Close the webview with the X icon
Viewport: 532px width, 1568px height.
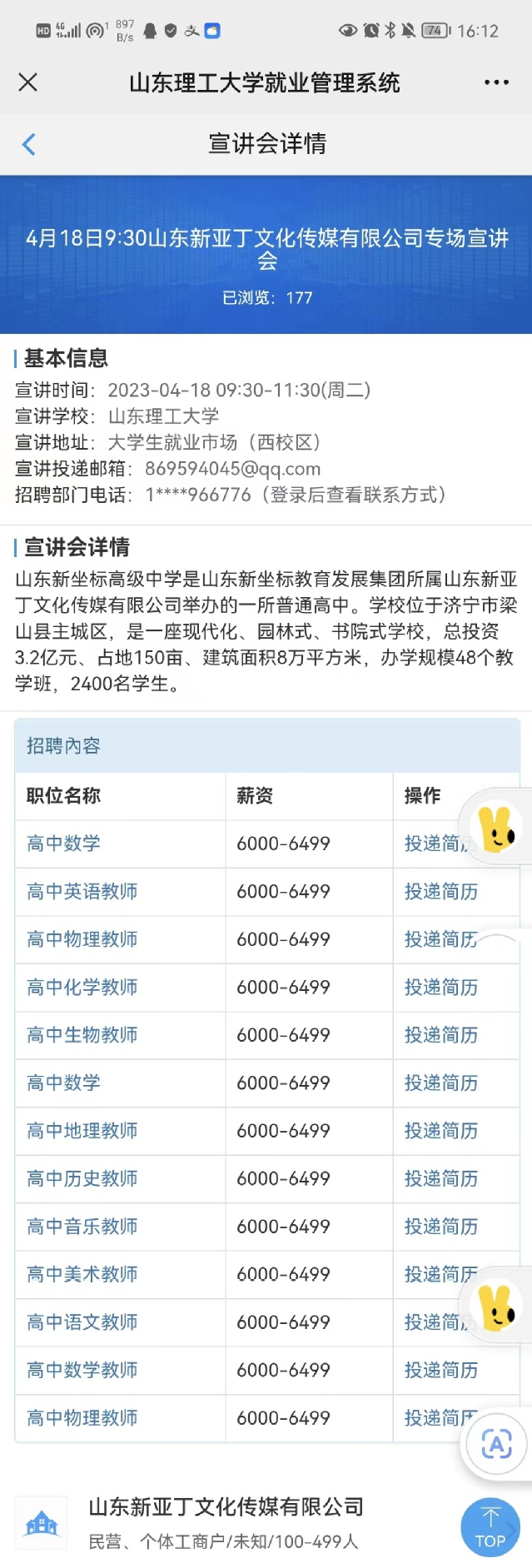tap(28, 82)
